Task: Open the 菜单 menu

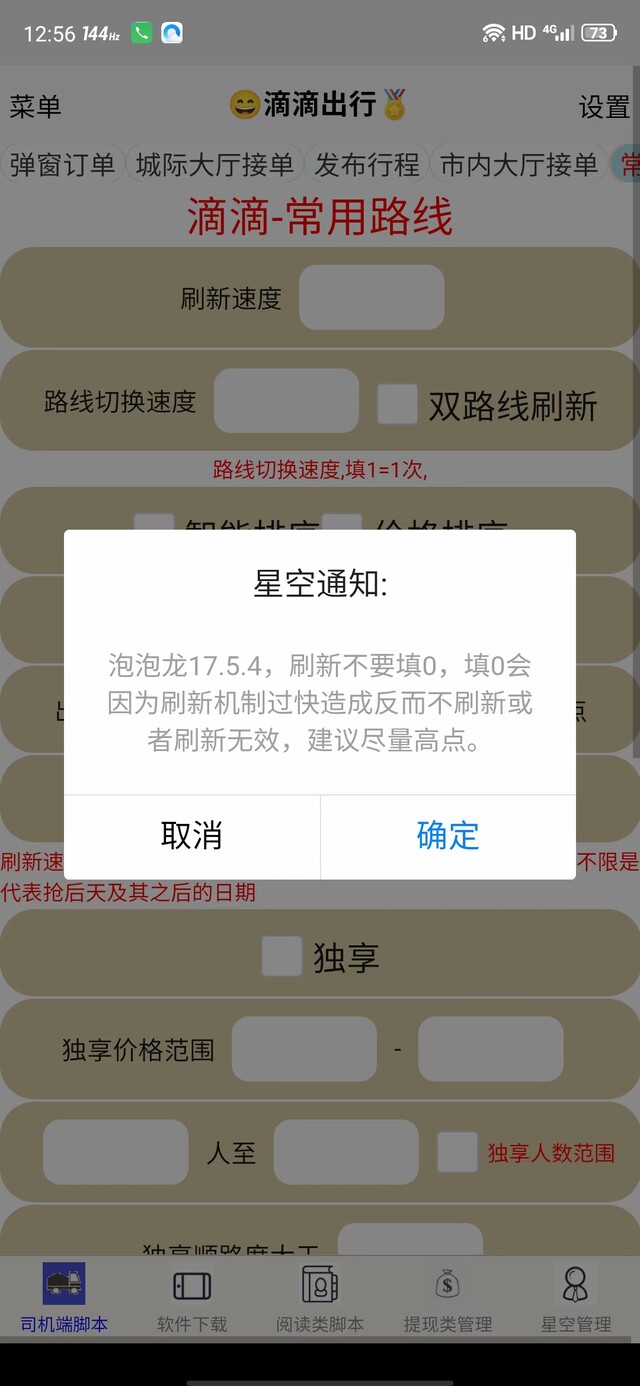Action: (36, 107)
